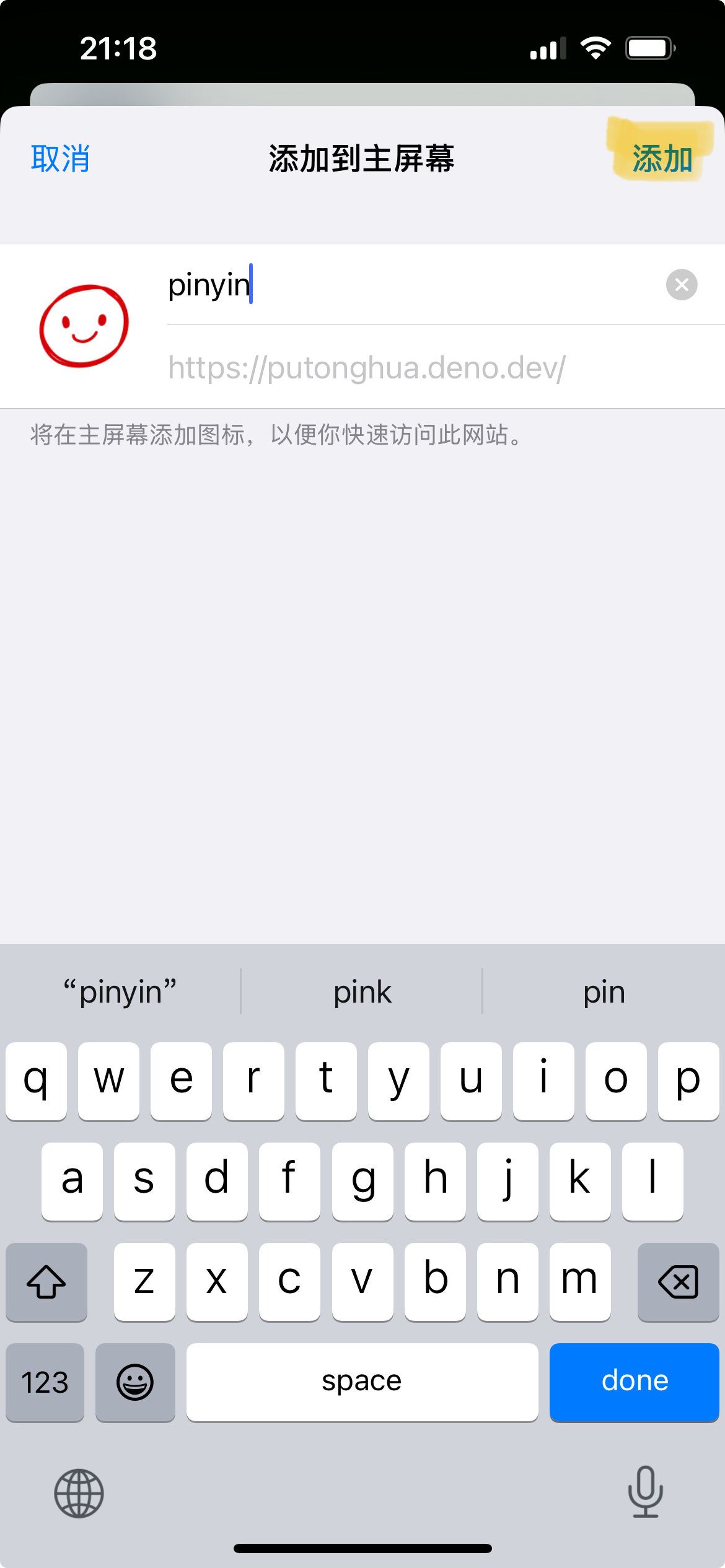Confirm with the 添加 button
The width and height of the screenshot is (725, 1568).
[661, 159]
